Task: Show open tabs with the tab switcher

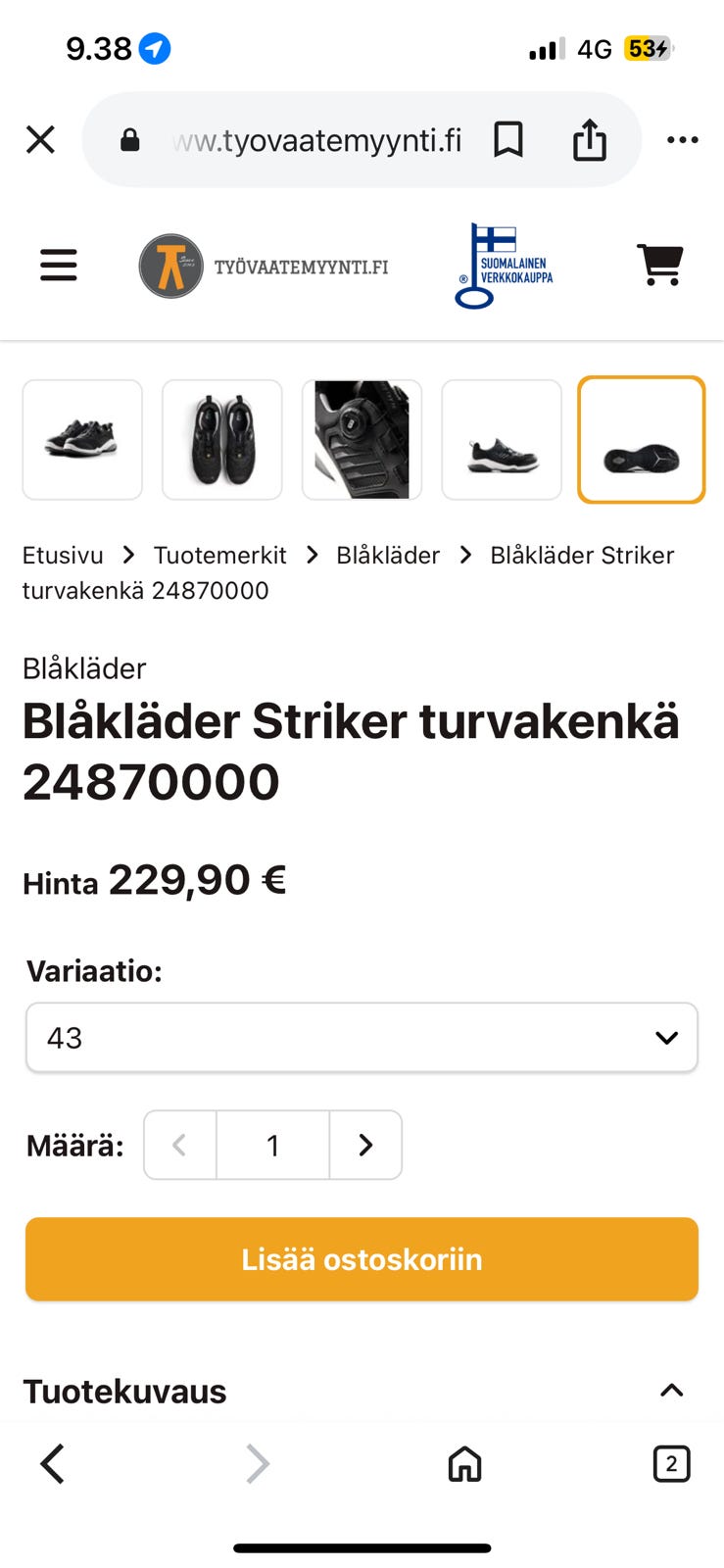Action: pos(672,1464)
